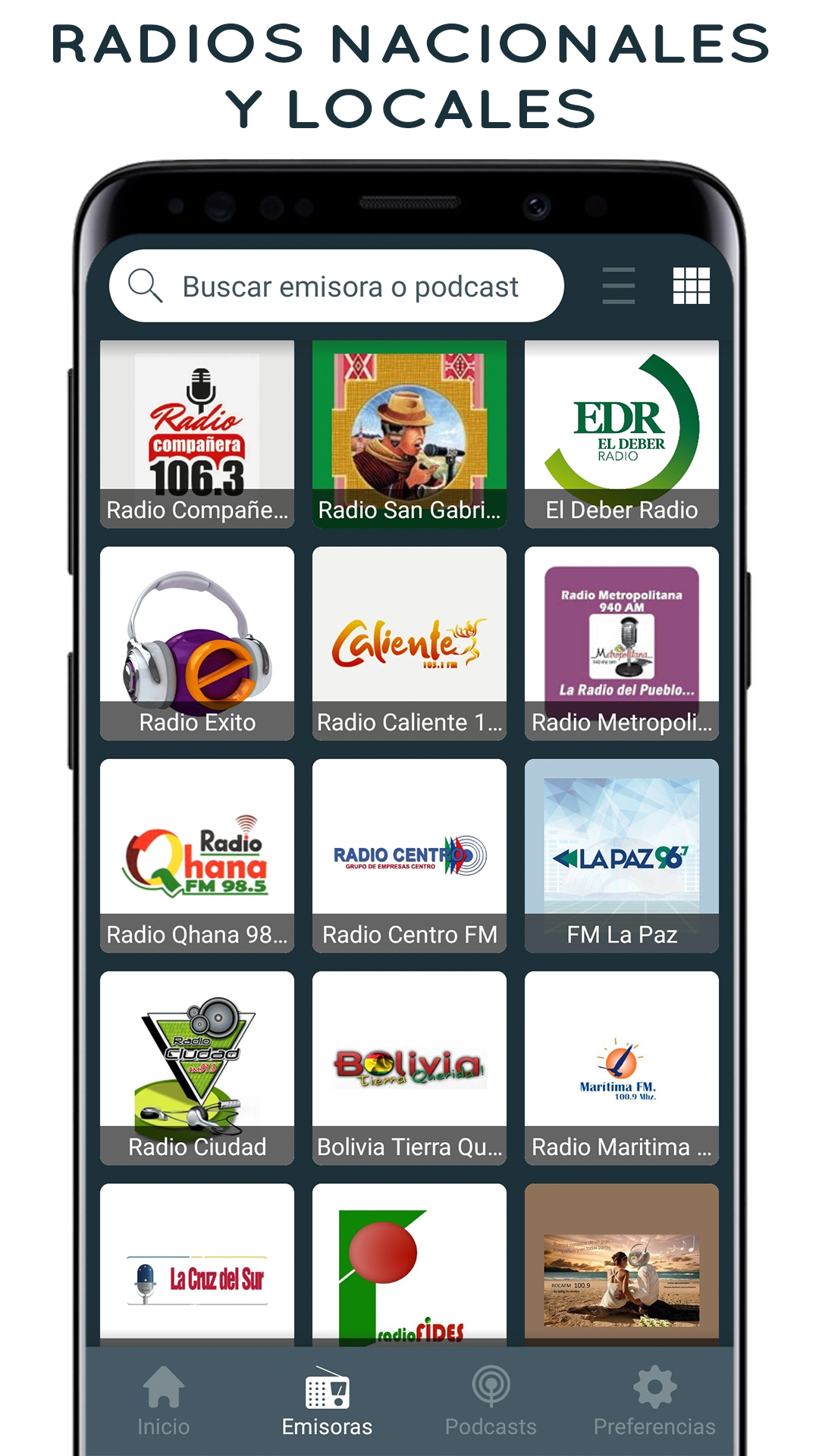This screenshot has width=819, height=1456.
Task: Open the search magnifier icon
Action: click(x=146, y=287)
